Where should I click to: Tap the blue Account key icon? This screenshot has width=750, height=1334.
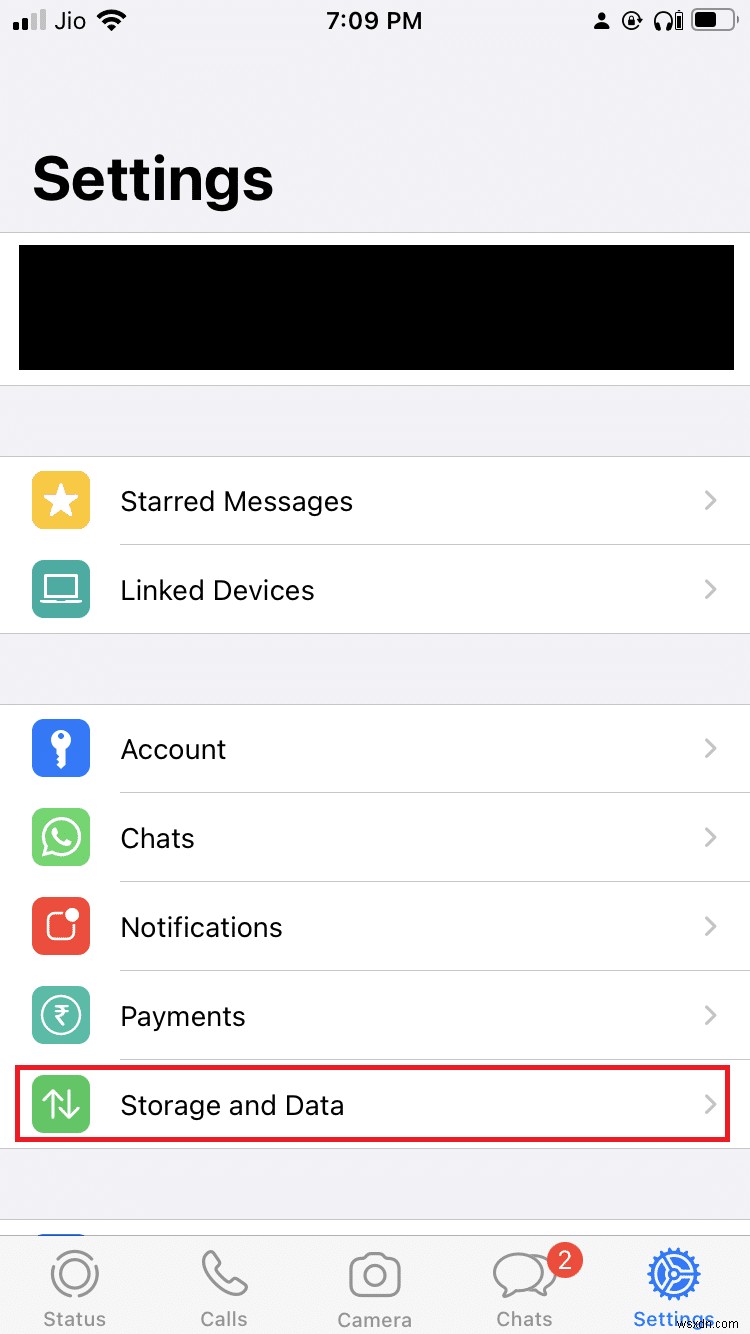(60, 748)
